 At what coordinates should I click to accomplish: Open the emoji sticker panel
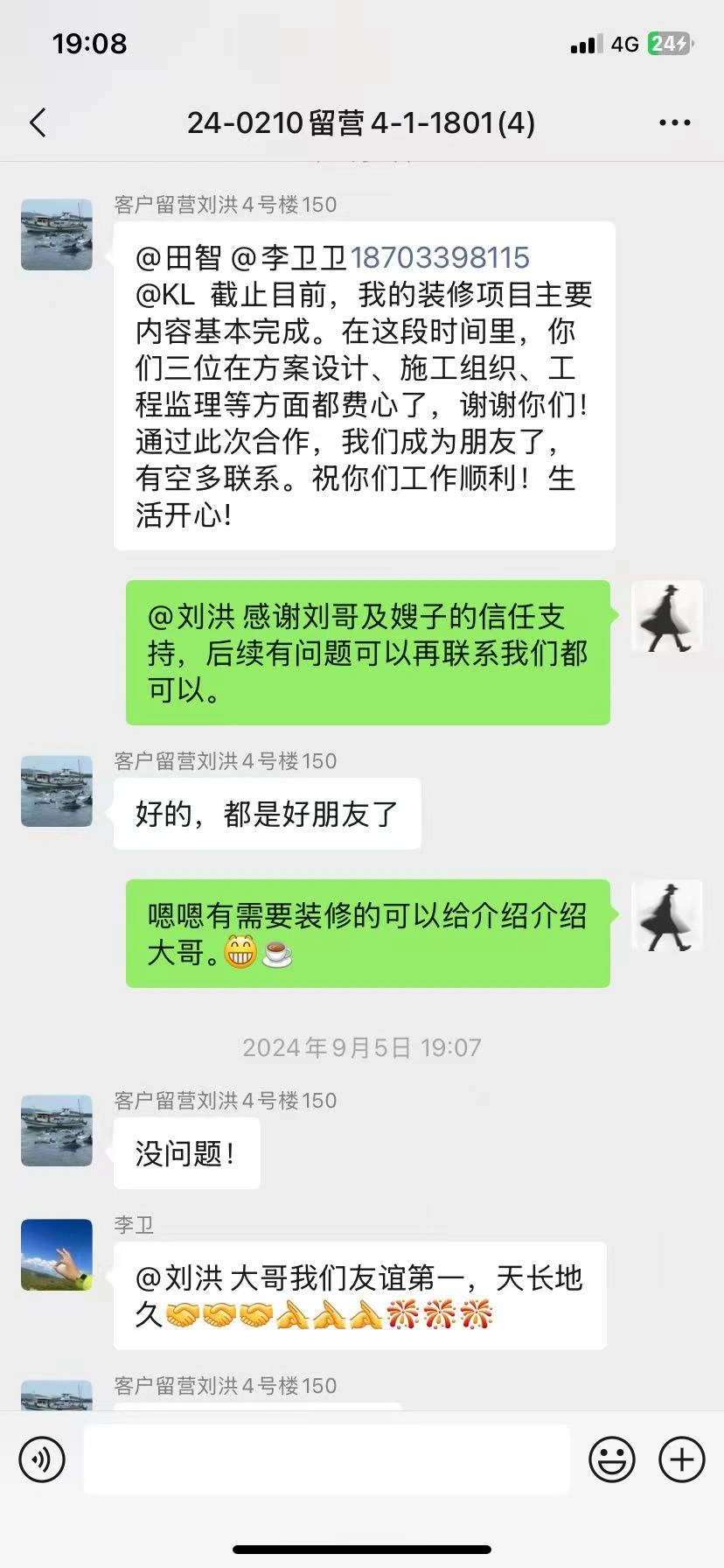pyautogui.click(x=612, y=1459)
